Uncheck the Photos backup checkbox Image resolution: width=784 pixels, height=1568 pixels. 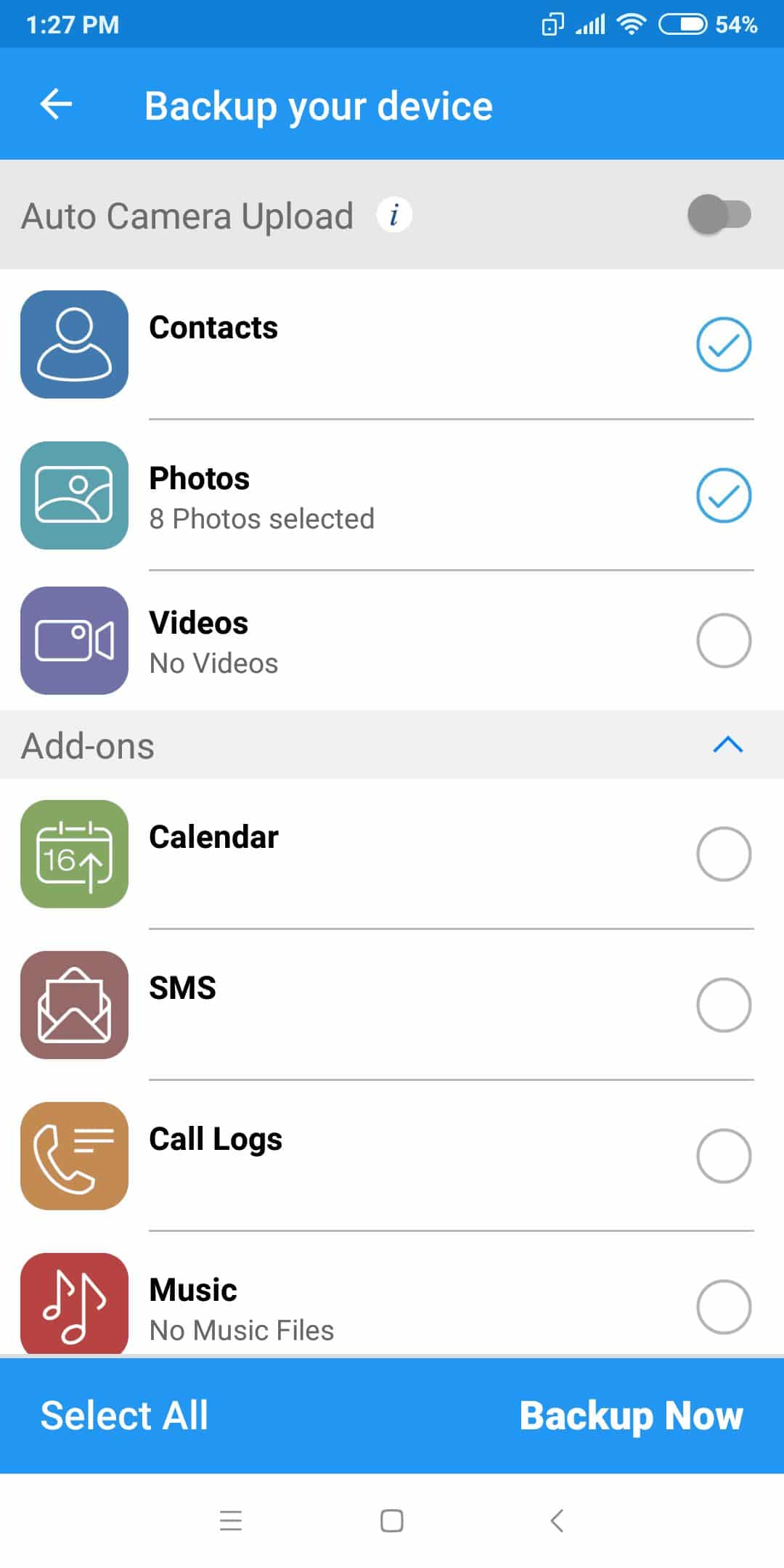[724, 495]
